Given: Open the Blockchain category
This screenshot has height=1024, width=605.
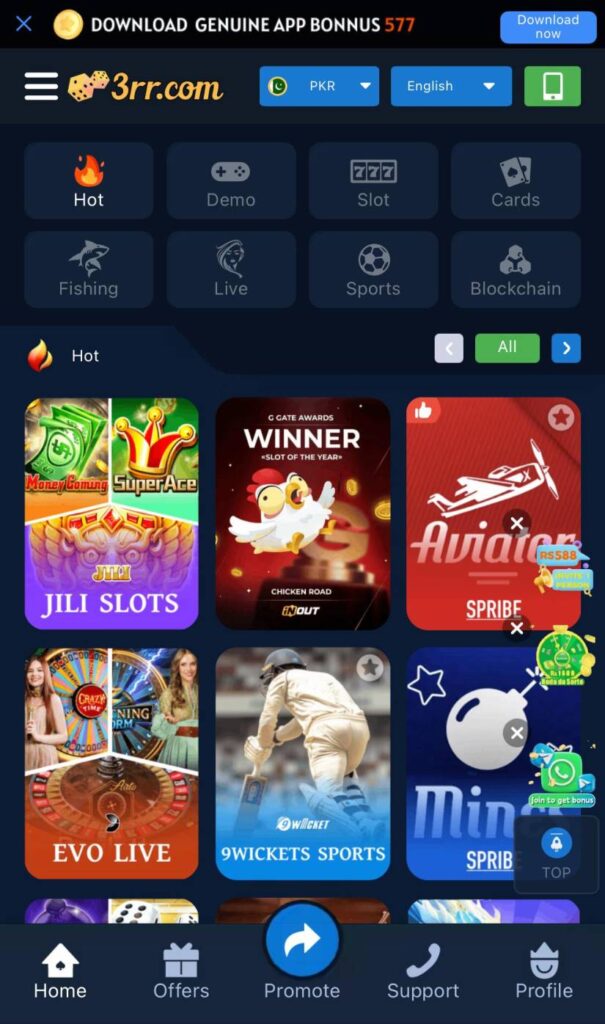Looking at the screenshot, I should [x=515, y=270].
